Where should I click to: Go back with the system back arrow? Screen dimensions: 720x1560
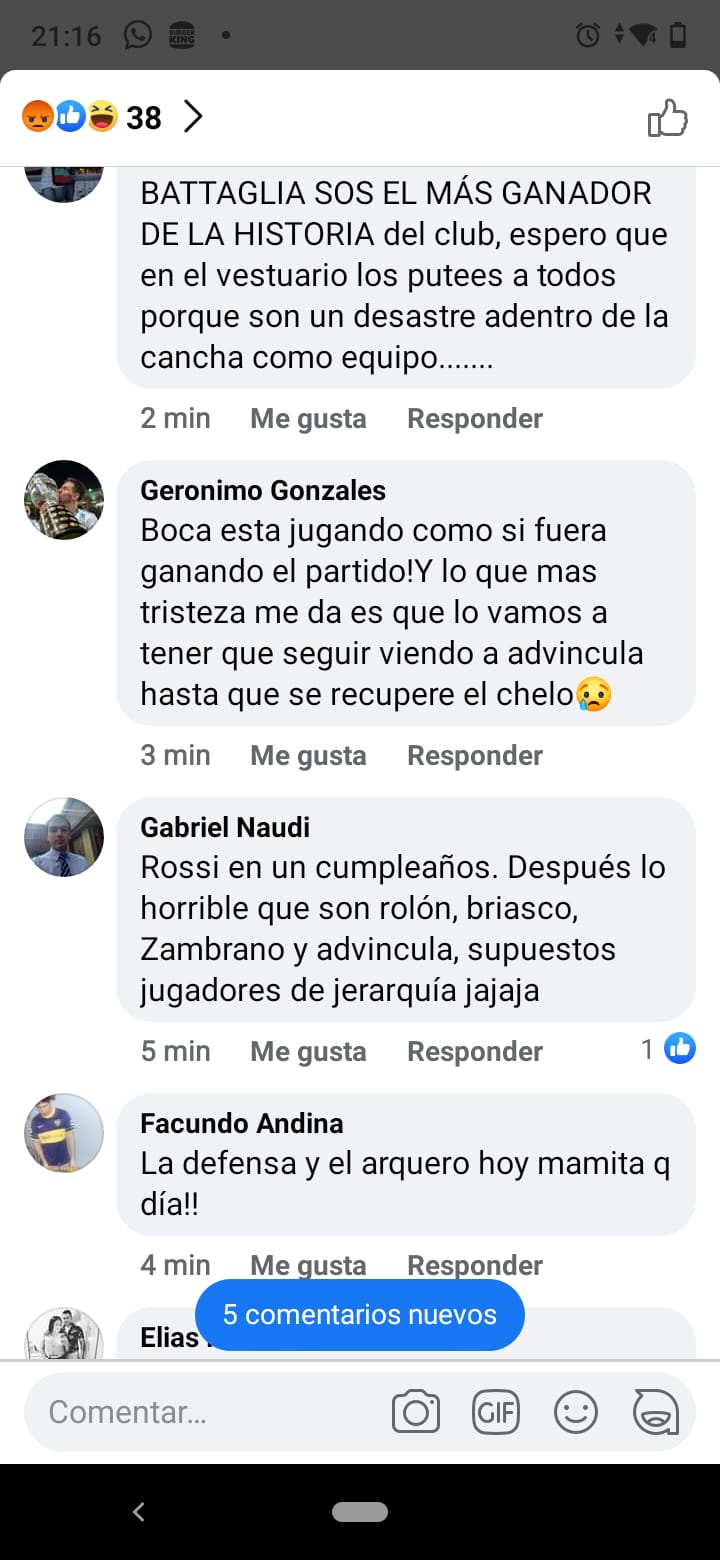(138, 1512)
